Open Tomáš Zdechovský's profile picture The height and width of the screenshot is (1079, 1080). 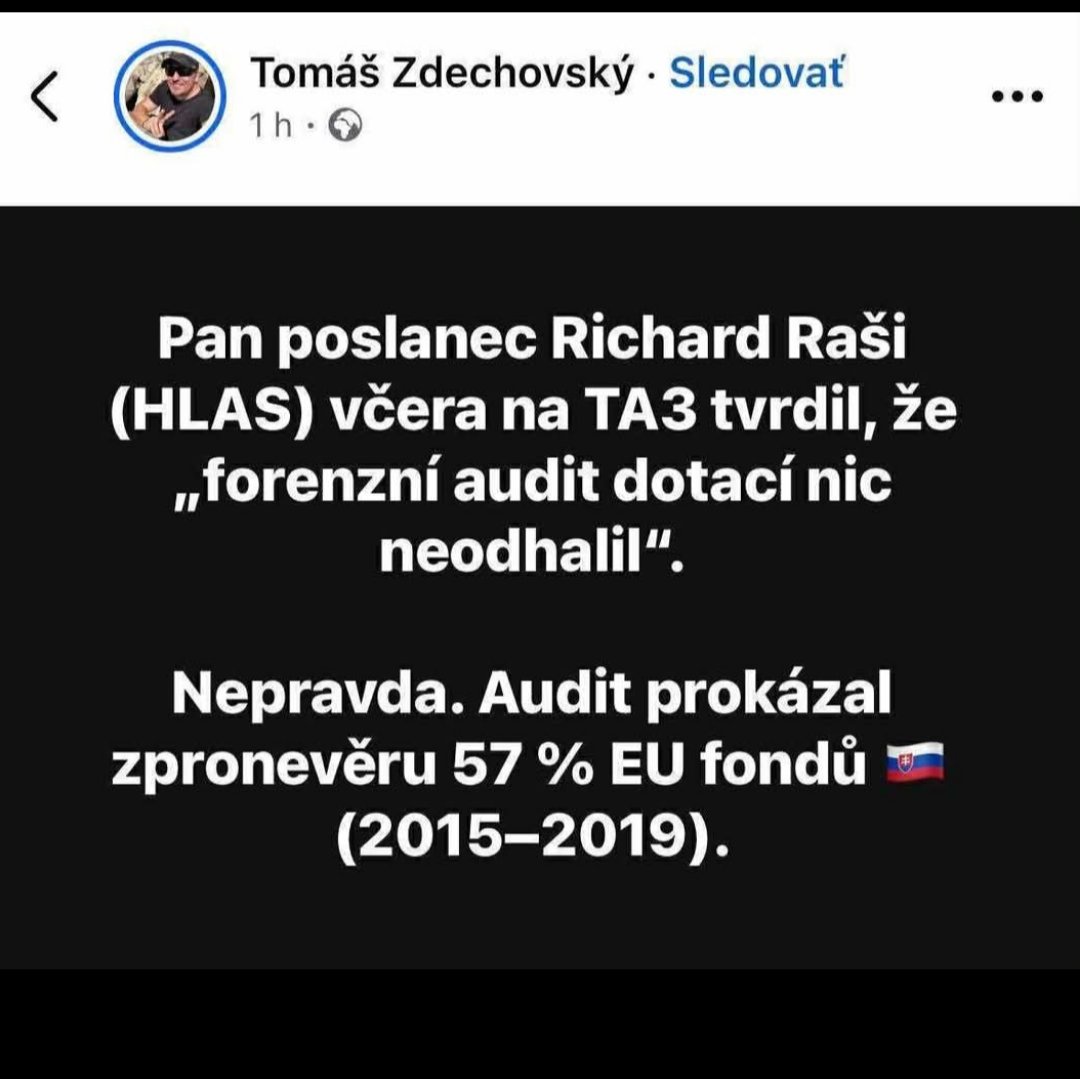pyautogui.click(x=170, y=96)
